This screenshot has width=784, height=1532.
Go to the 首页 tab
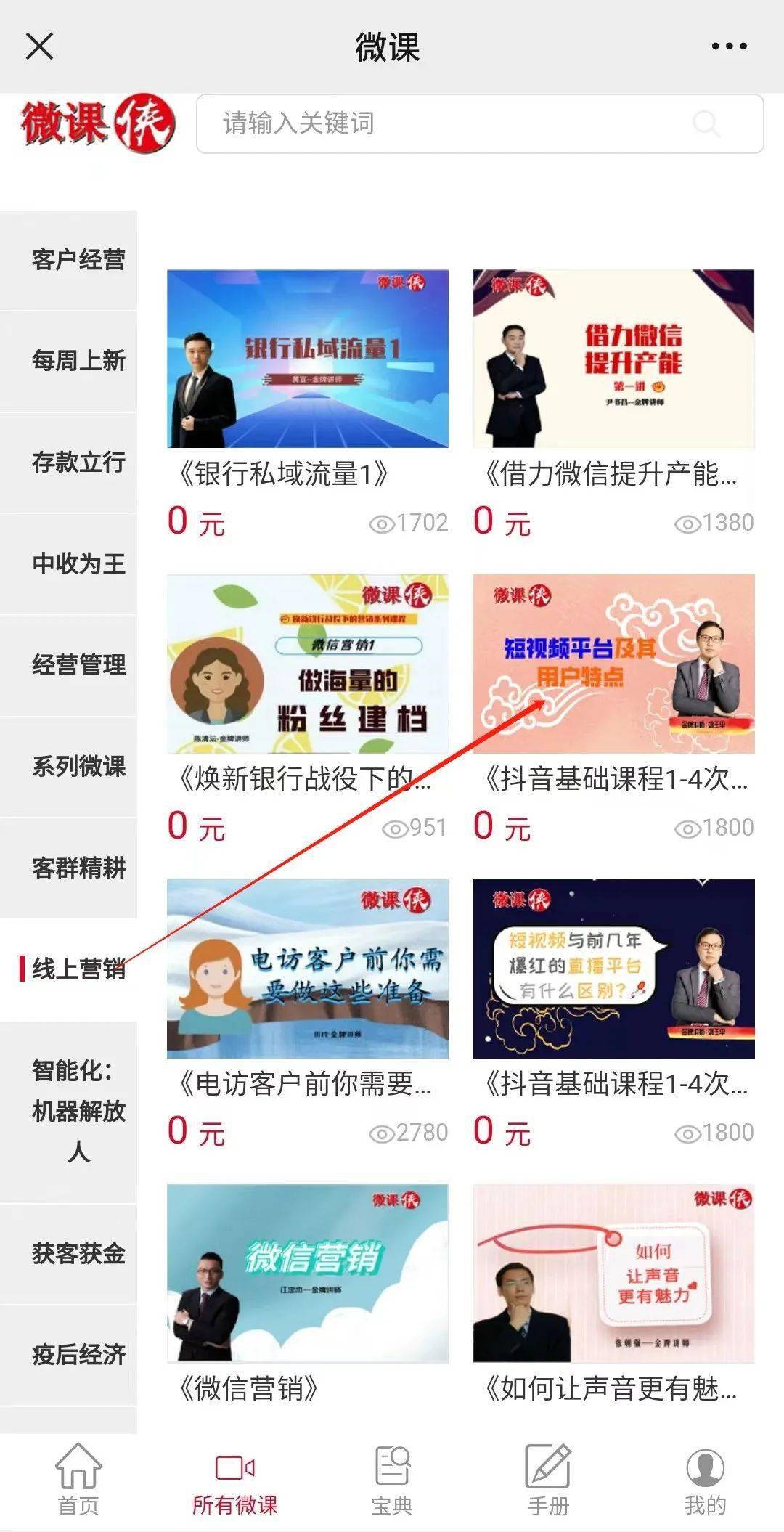pos(78,1480)
